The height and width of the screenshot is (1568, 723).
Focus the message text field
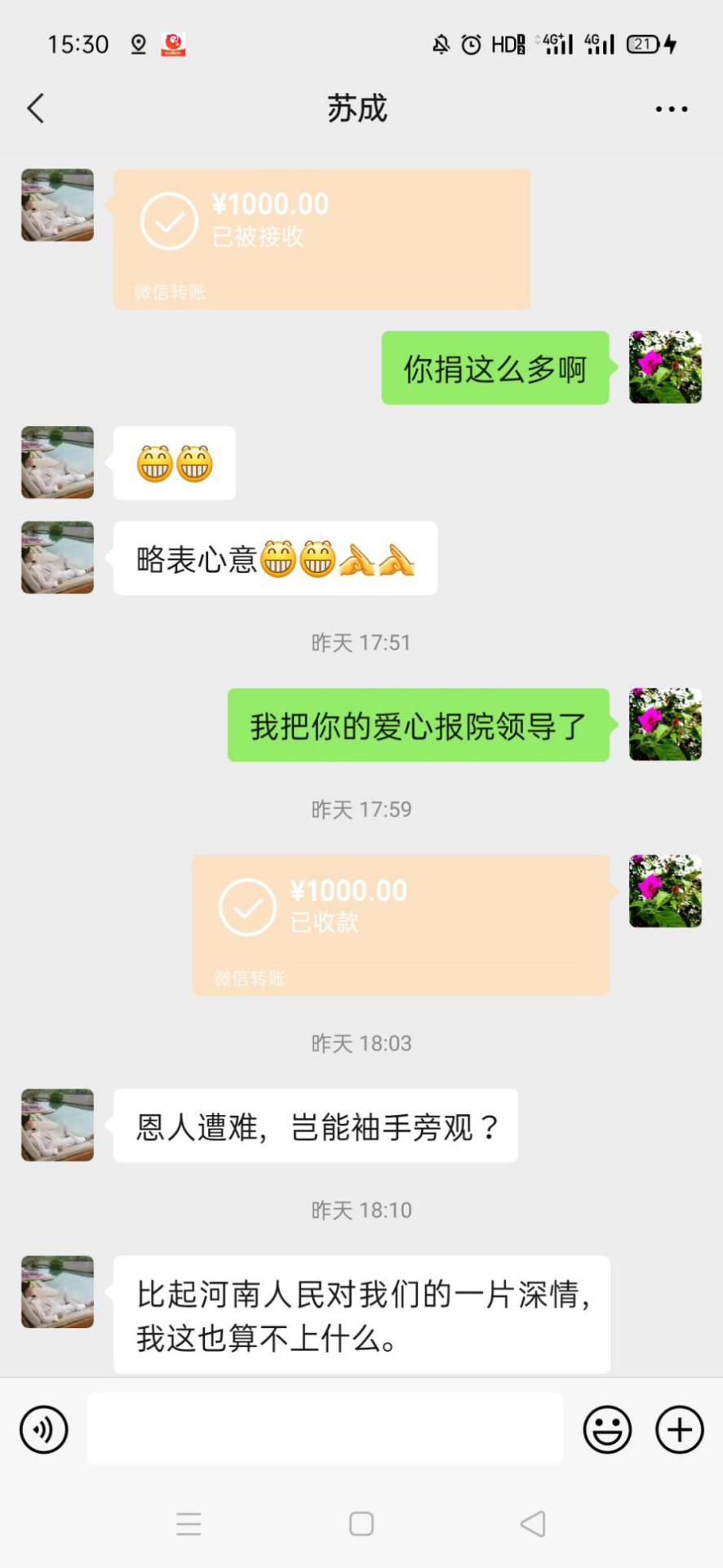tap(325, 1429)
